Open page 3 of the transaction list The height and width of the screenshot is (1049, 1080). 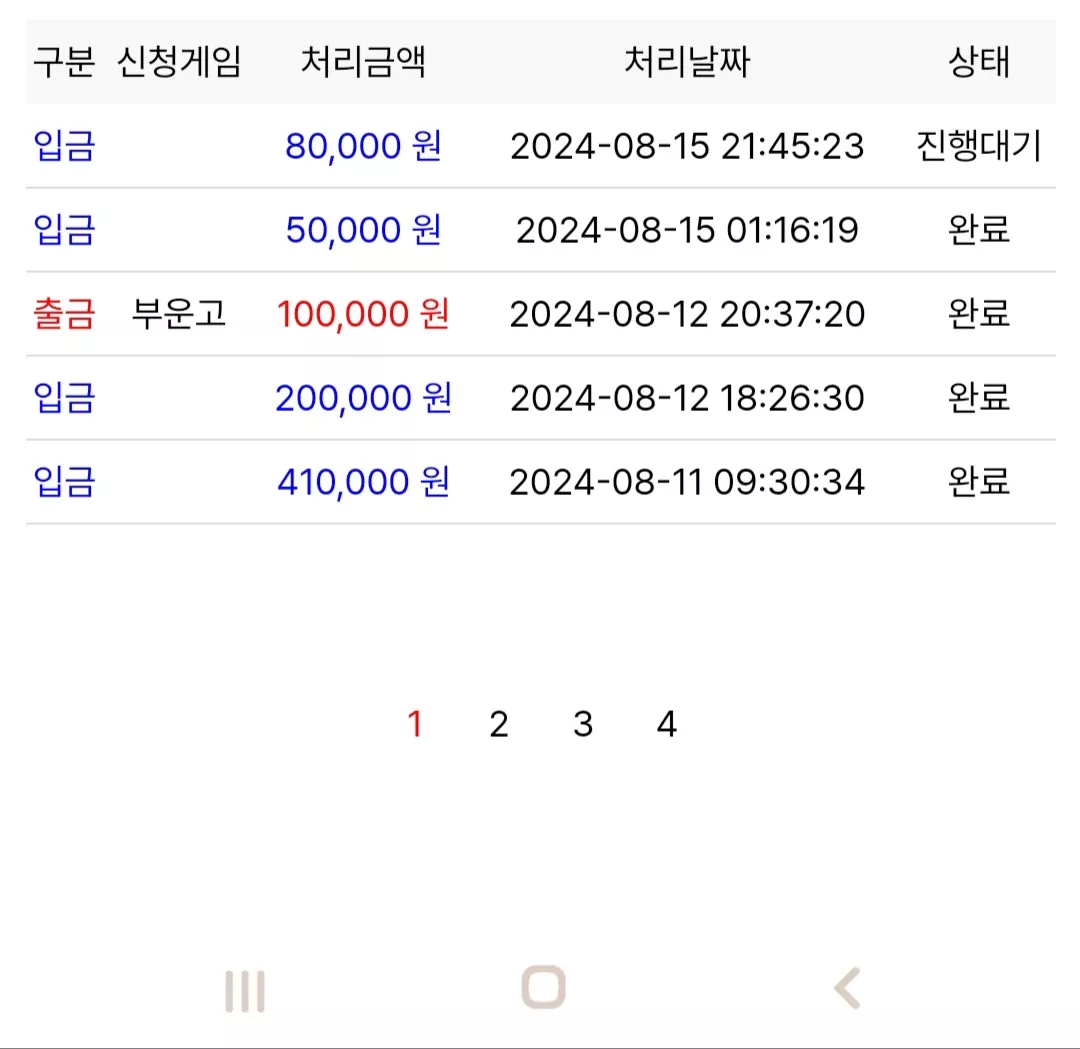583,724
